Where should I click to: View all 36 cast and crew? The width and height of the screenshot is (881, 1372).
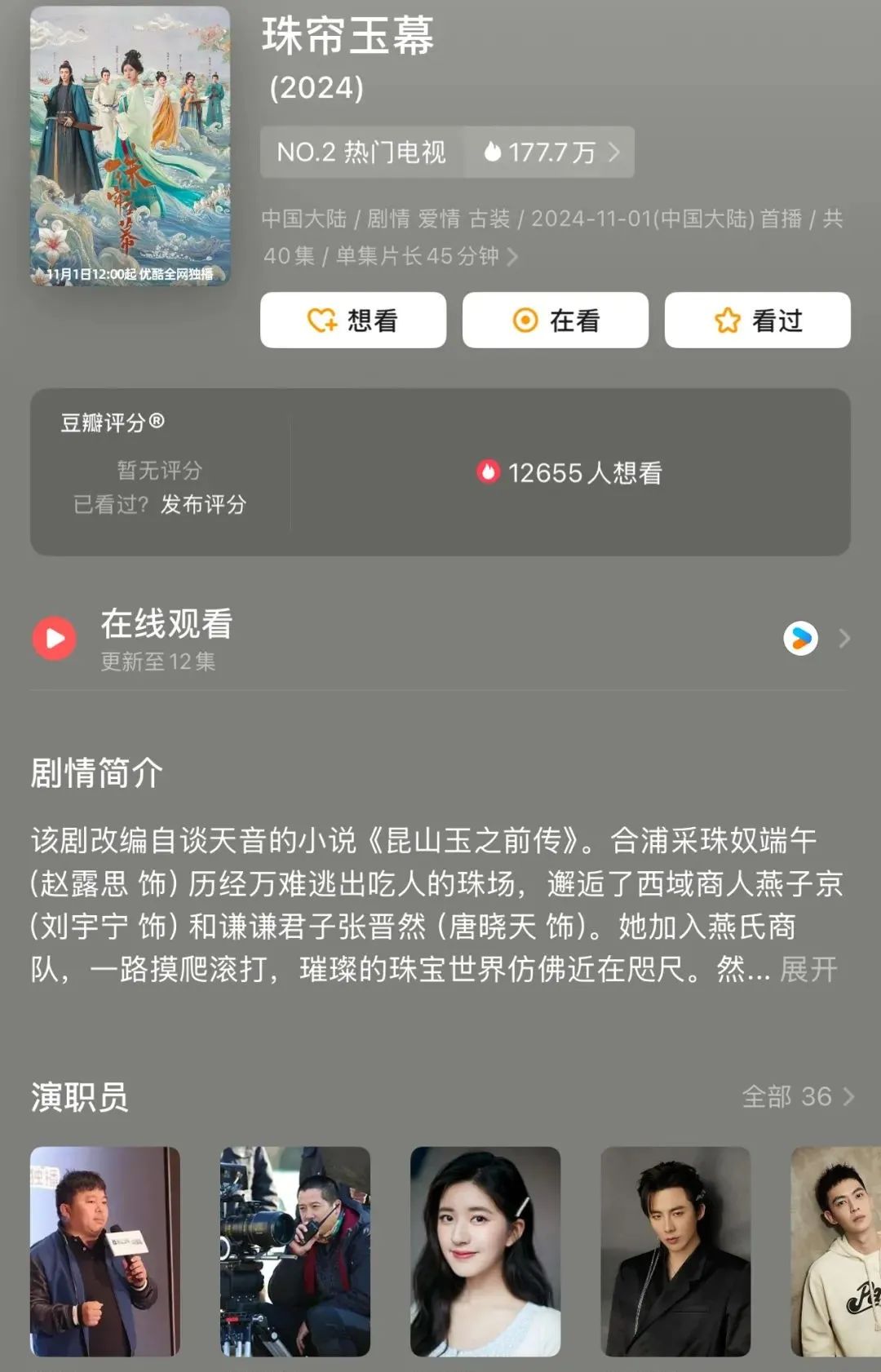(797, 1097)
